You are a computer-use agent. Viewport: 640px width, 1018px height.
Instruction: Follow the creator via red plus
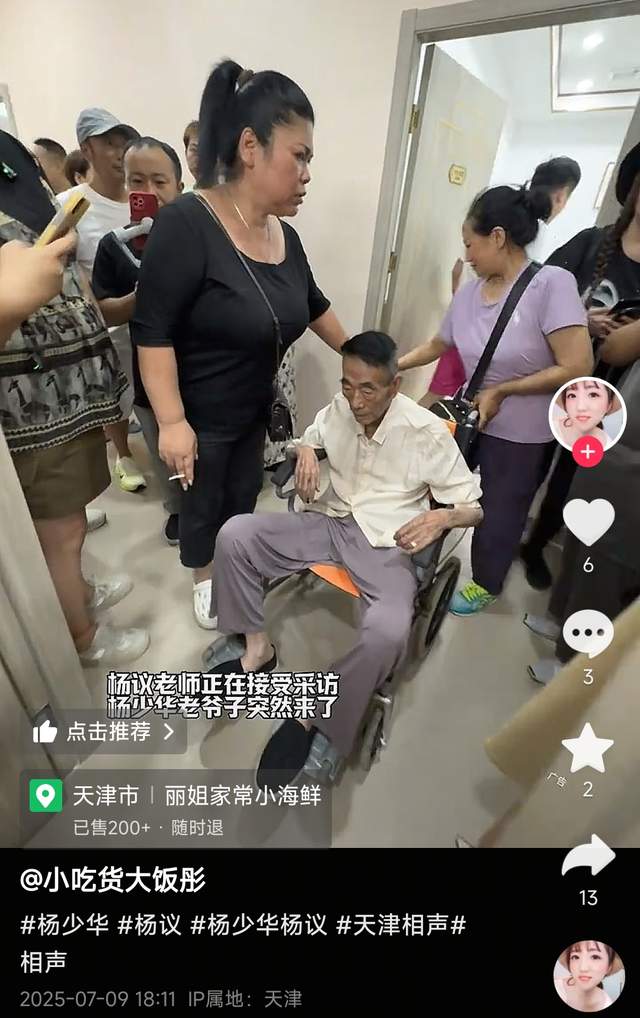pyautogui.click(x=587, y=451)
